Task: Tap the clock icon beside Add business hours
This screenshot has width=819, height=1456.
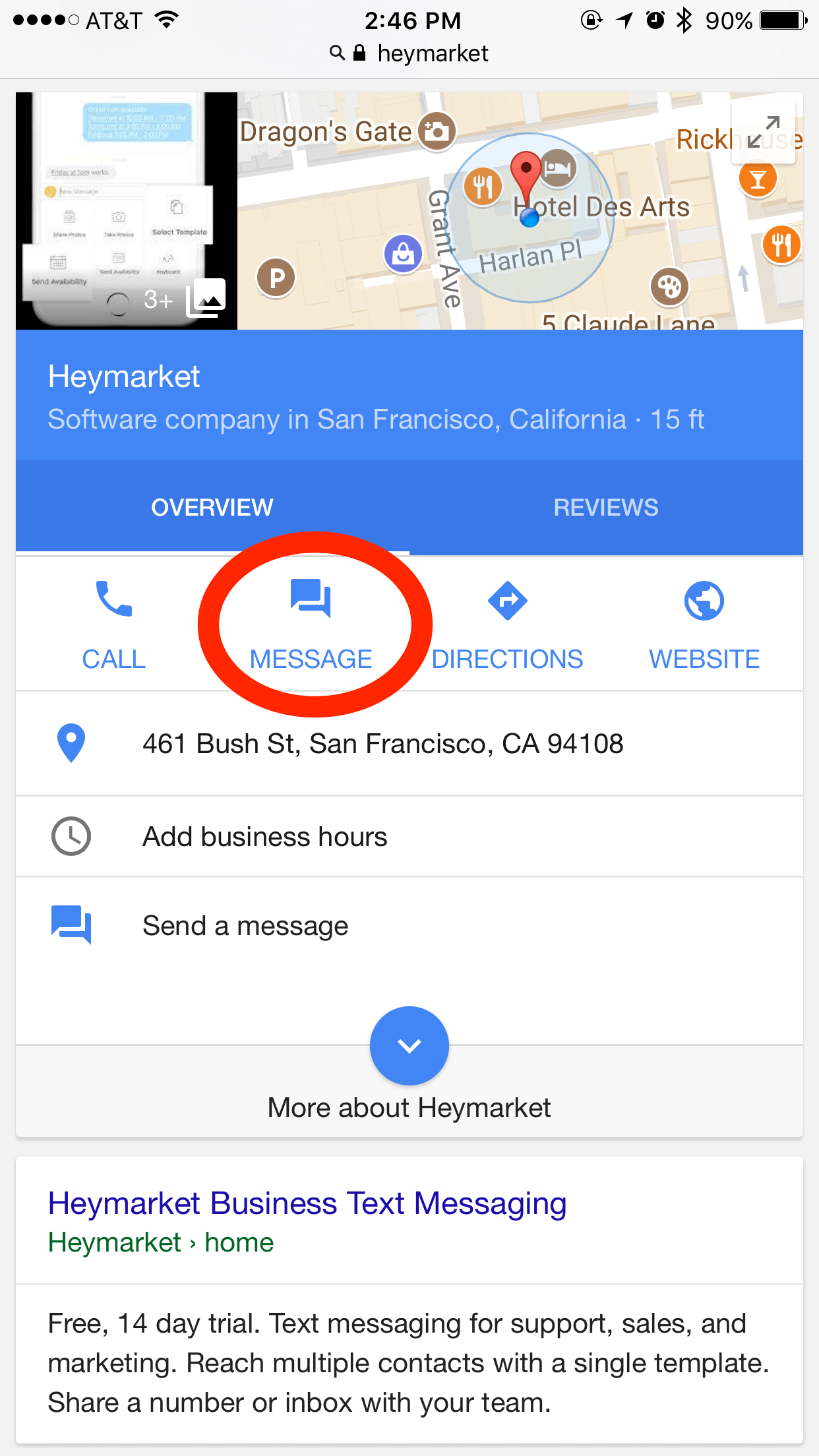Action: click(71, 835)
